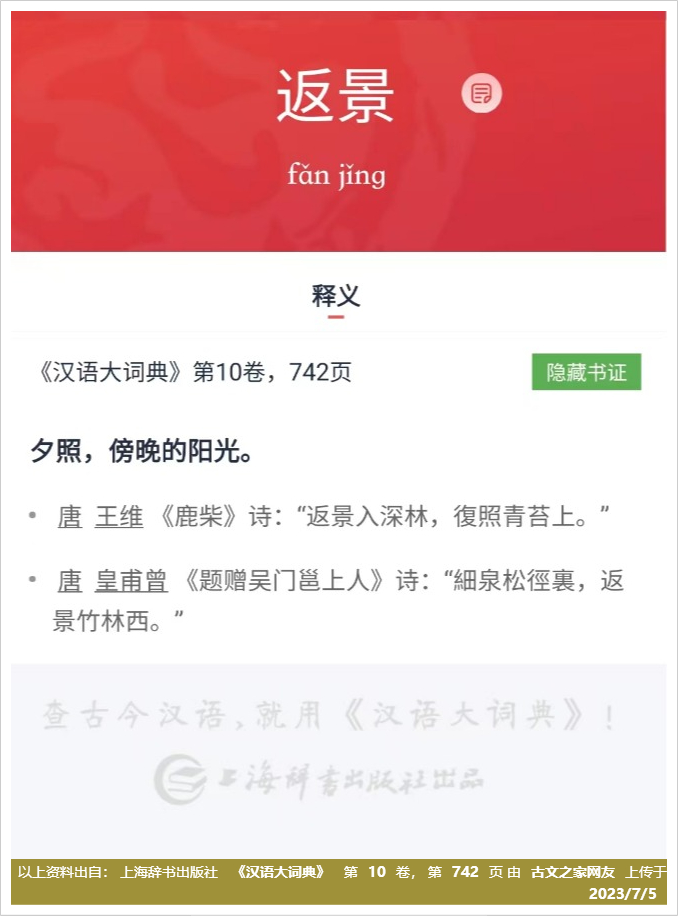Tap the note icon beside 返景
Viewport: 678px width, 916px height.
pyautogui.click(x=482, y=95)
